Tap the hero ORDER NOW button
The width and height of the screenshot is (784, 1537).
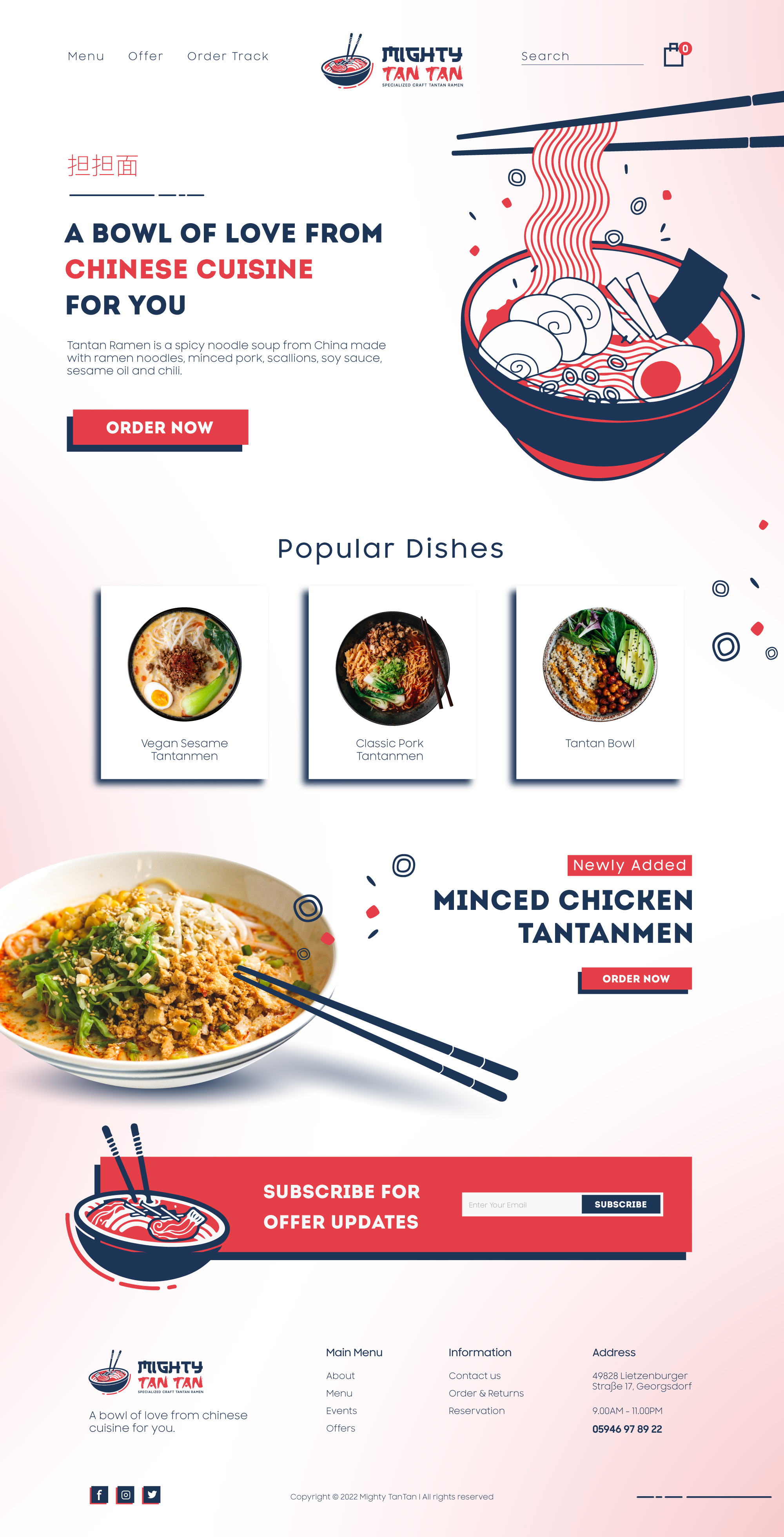160,427
